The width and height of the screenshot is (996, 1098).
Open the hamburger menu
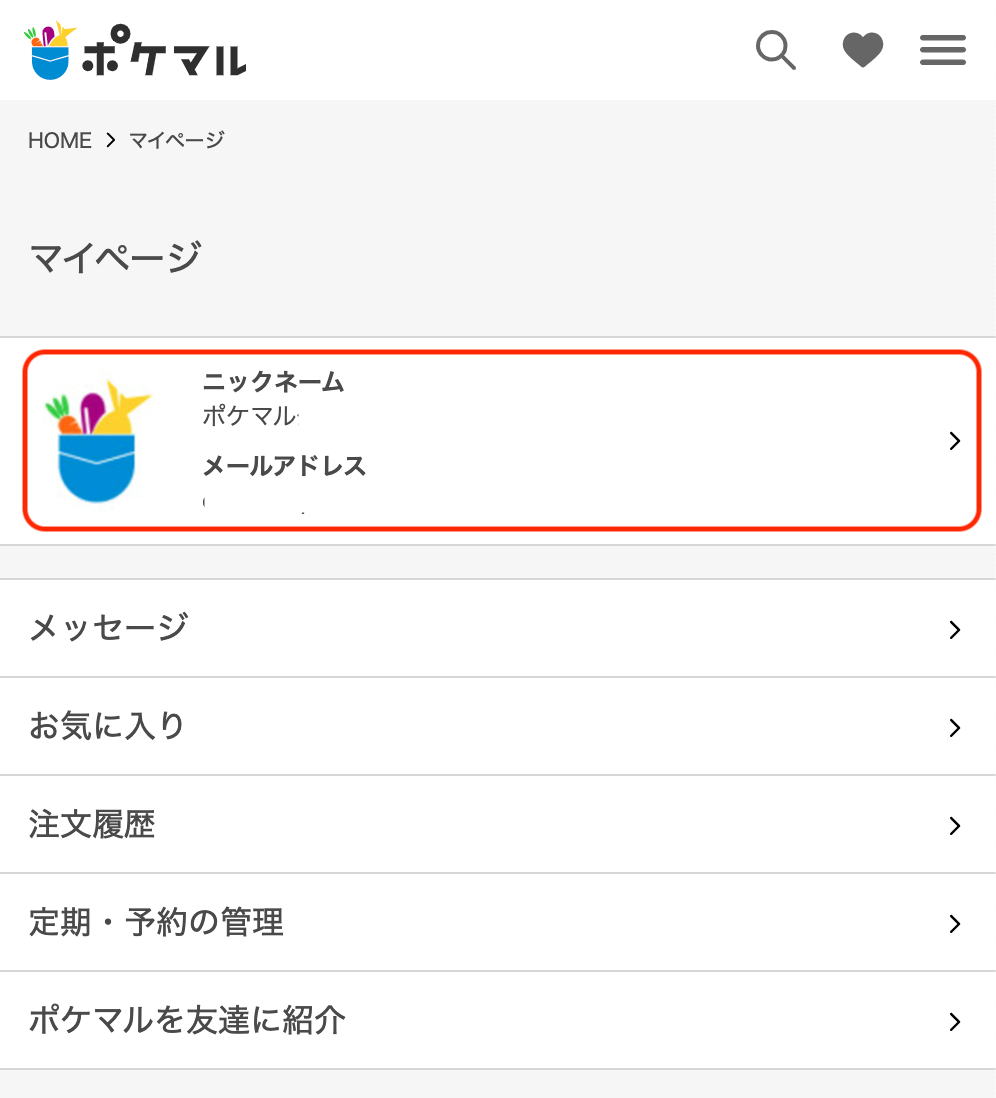[x=942, y=50]
